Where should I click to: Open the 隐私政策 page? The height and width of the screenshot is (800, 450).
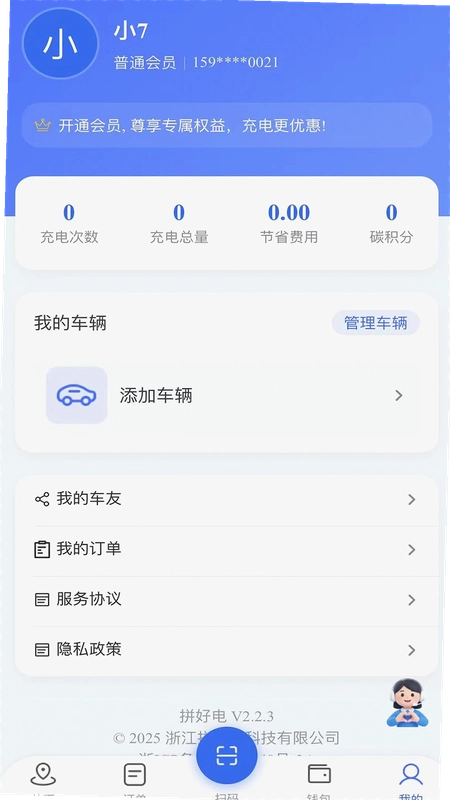[227, 650]
